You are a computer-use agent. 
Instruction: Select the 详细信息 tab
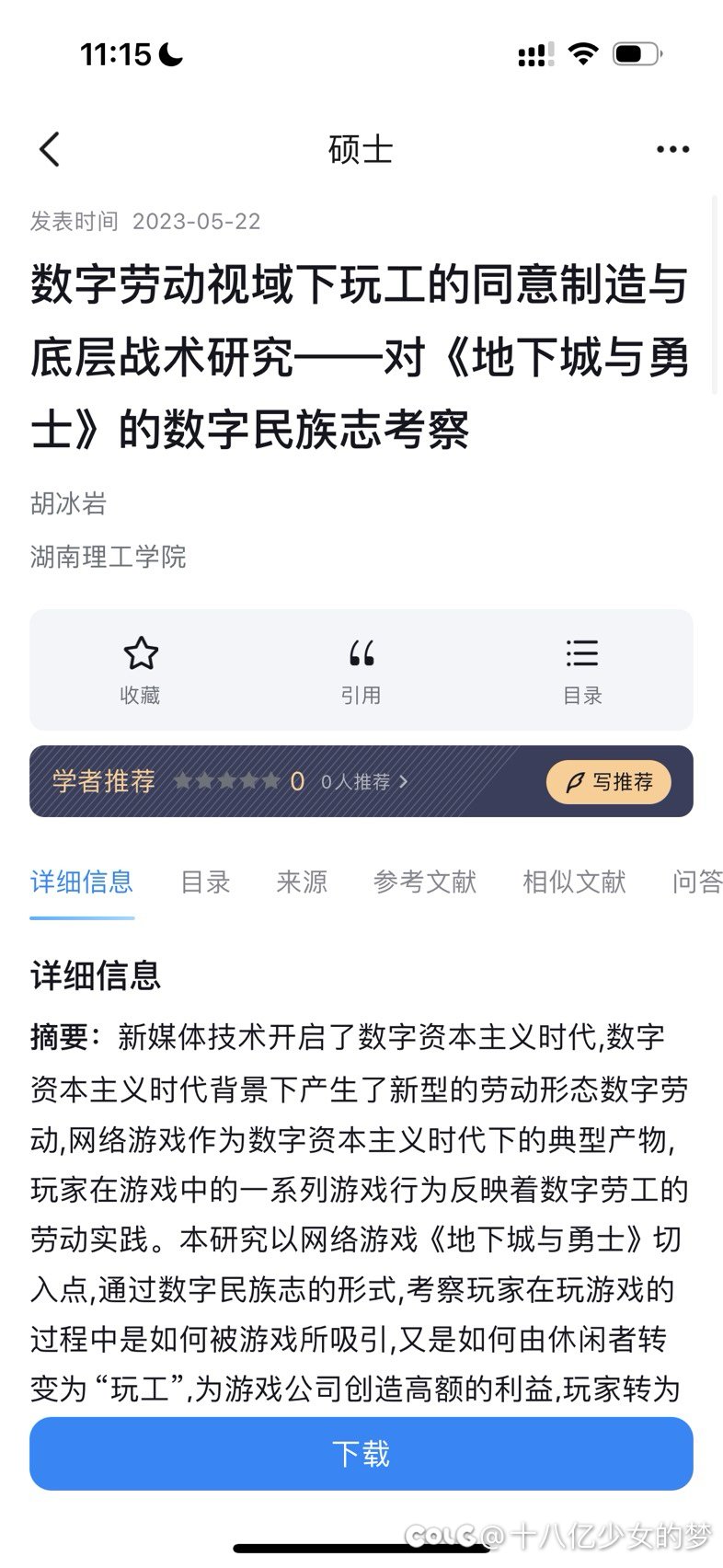(82, 882)
